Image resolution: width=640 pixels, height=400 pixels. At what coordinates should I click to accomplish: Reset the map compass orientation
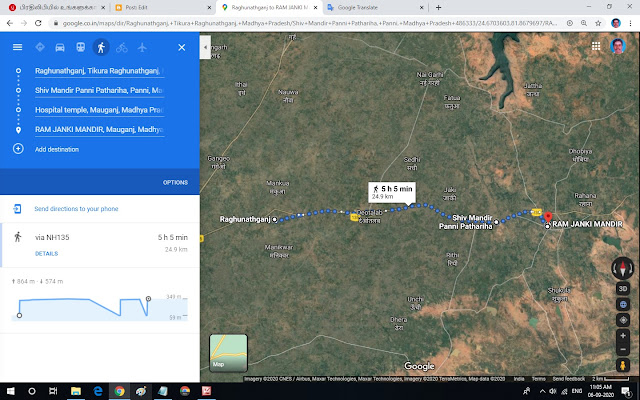[624, 267]
